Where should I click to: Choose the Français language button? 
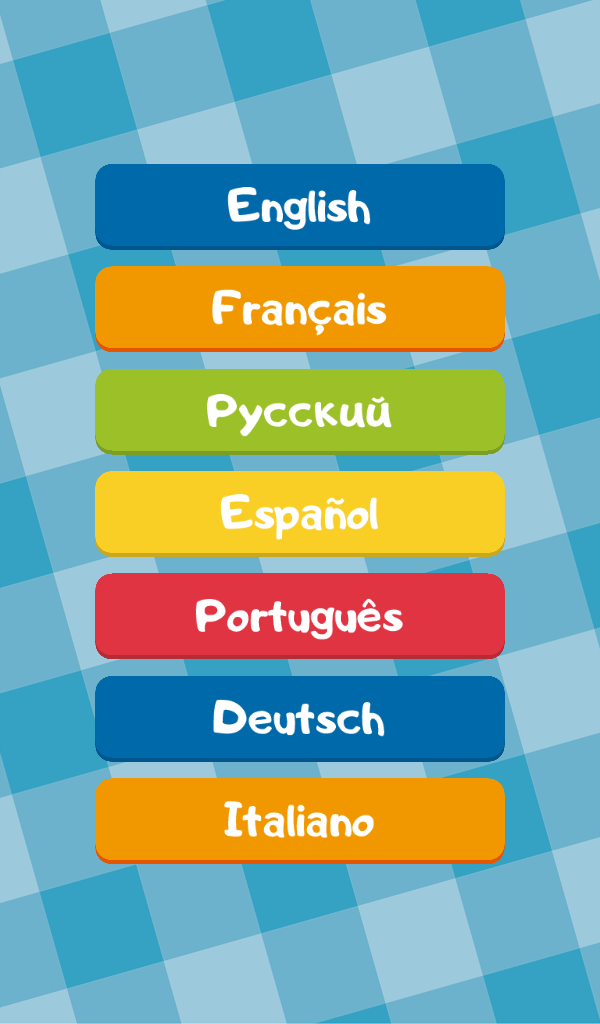click(300, 308)
